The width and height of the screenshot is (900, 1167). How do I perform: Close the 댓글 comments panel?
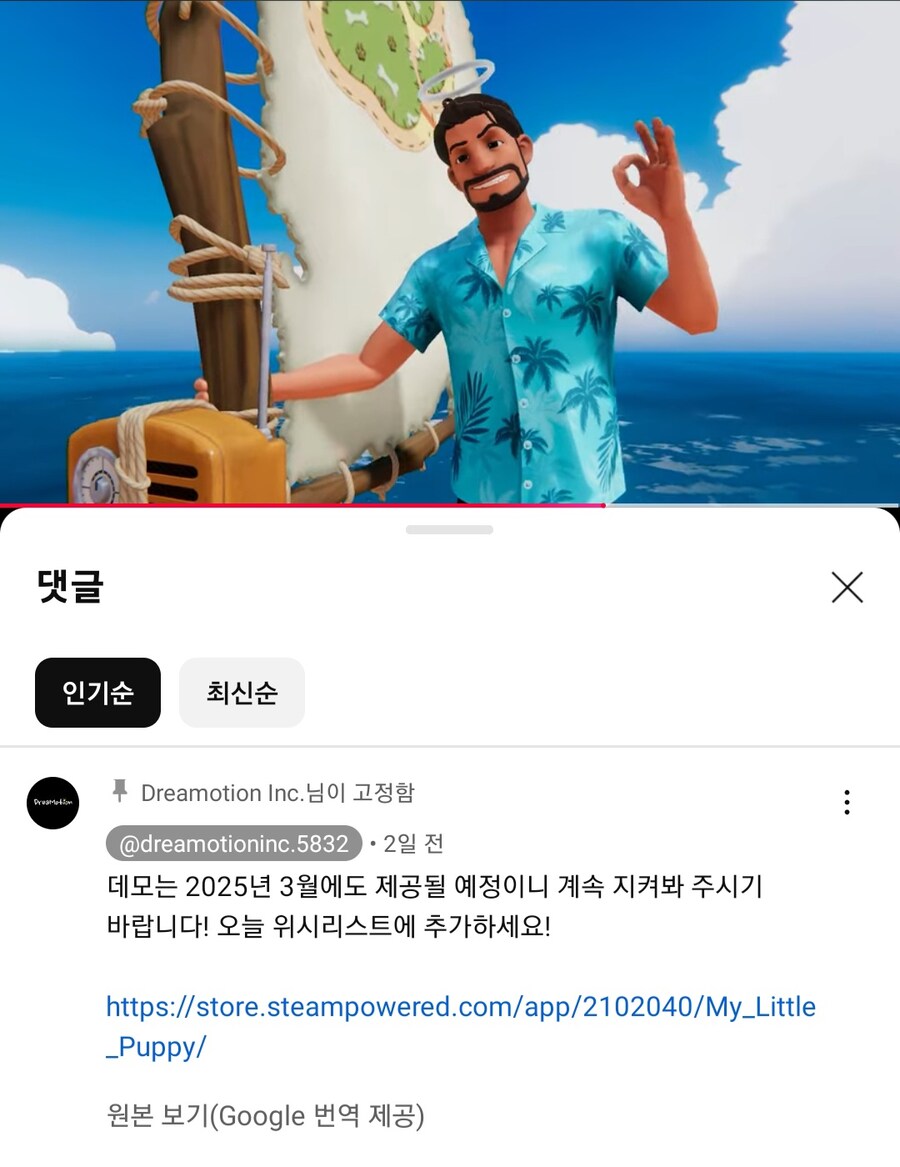[846, 588]
